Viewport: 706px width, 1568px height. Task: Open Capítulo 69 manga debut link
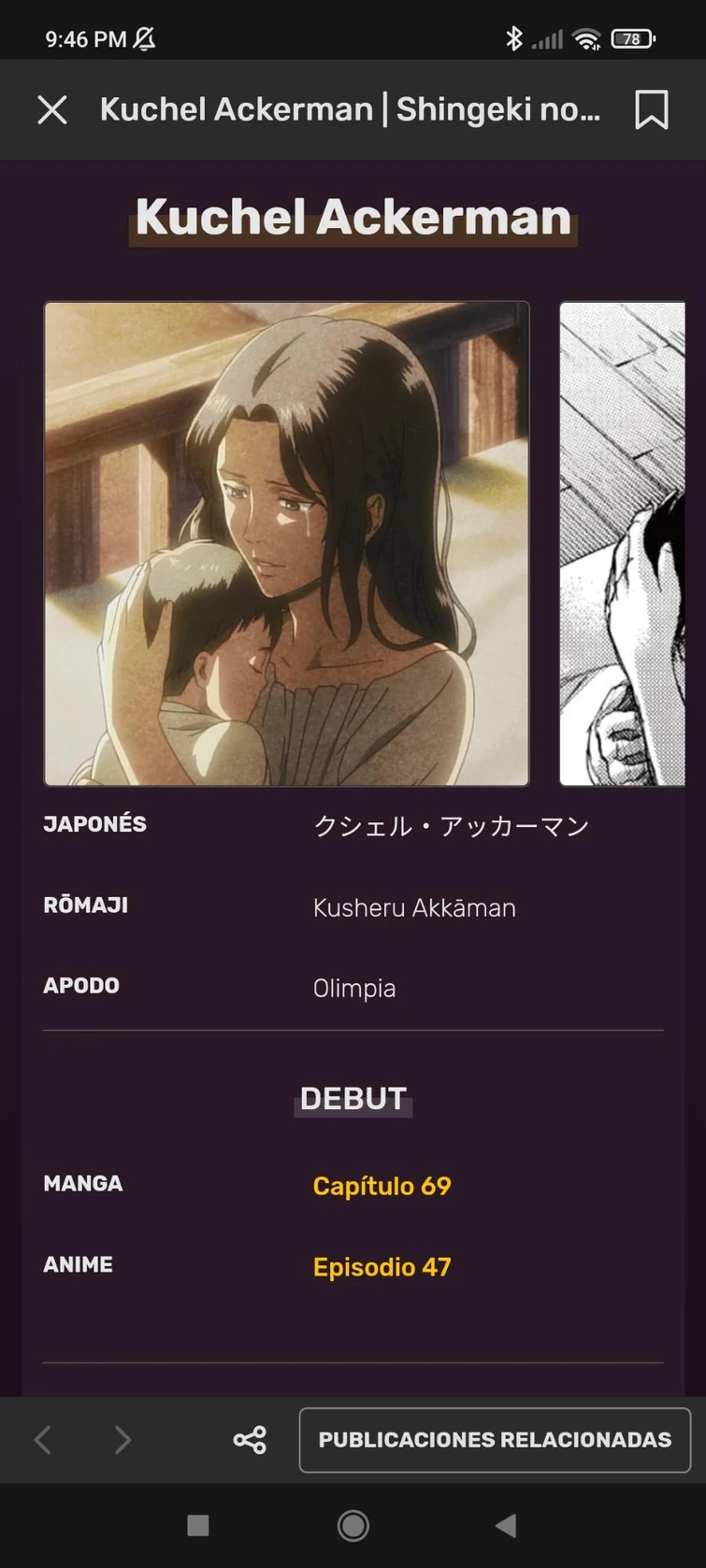pos(382,1185)
